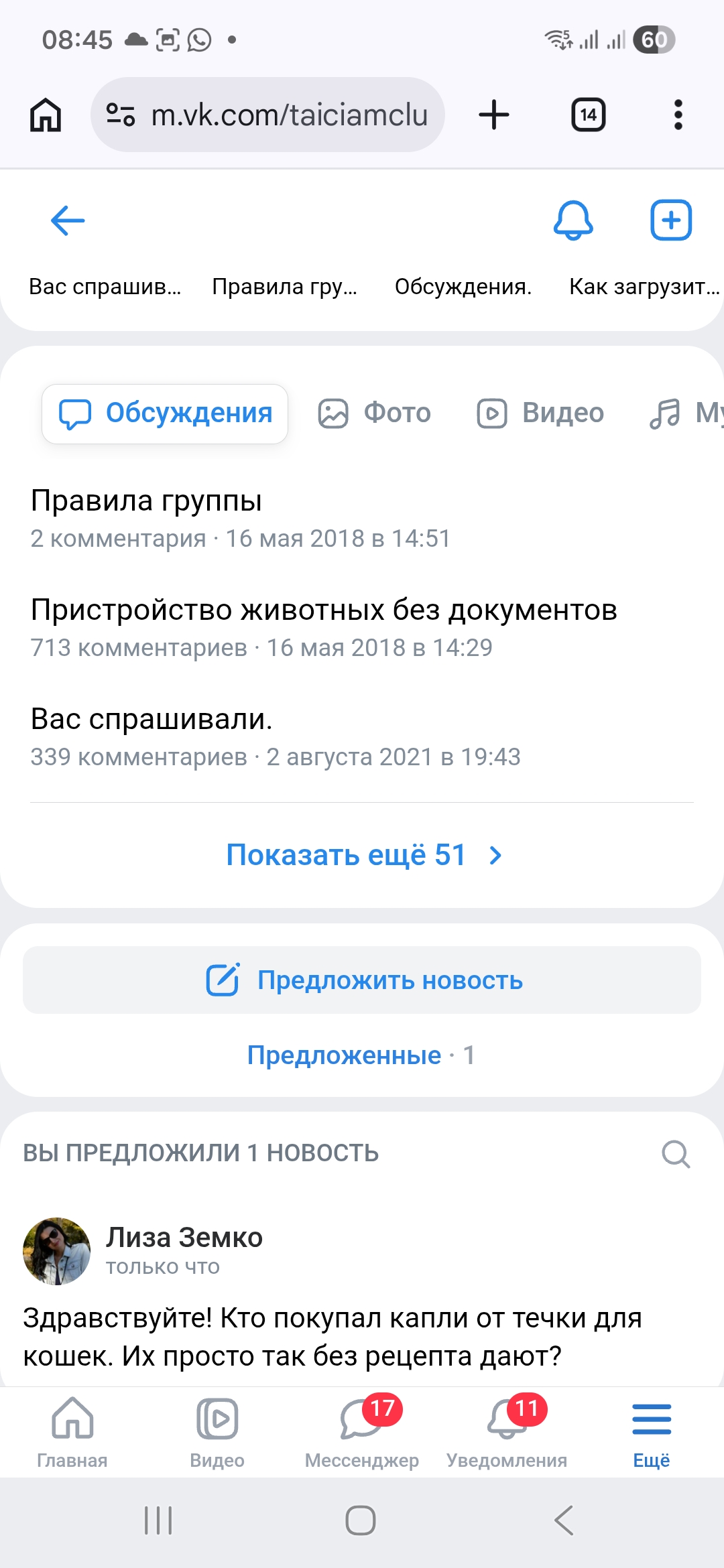Open Уведомления in the bottom bar
The width and height of the screenshot is (724, 1568).
point(507,1430)
